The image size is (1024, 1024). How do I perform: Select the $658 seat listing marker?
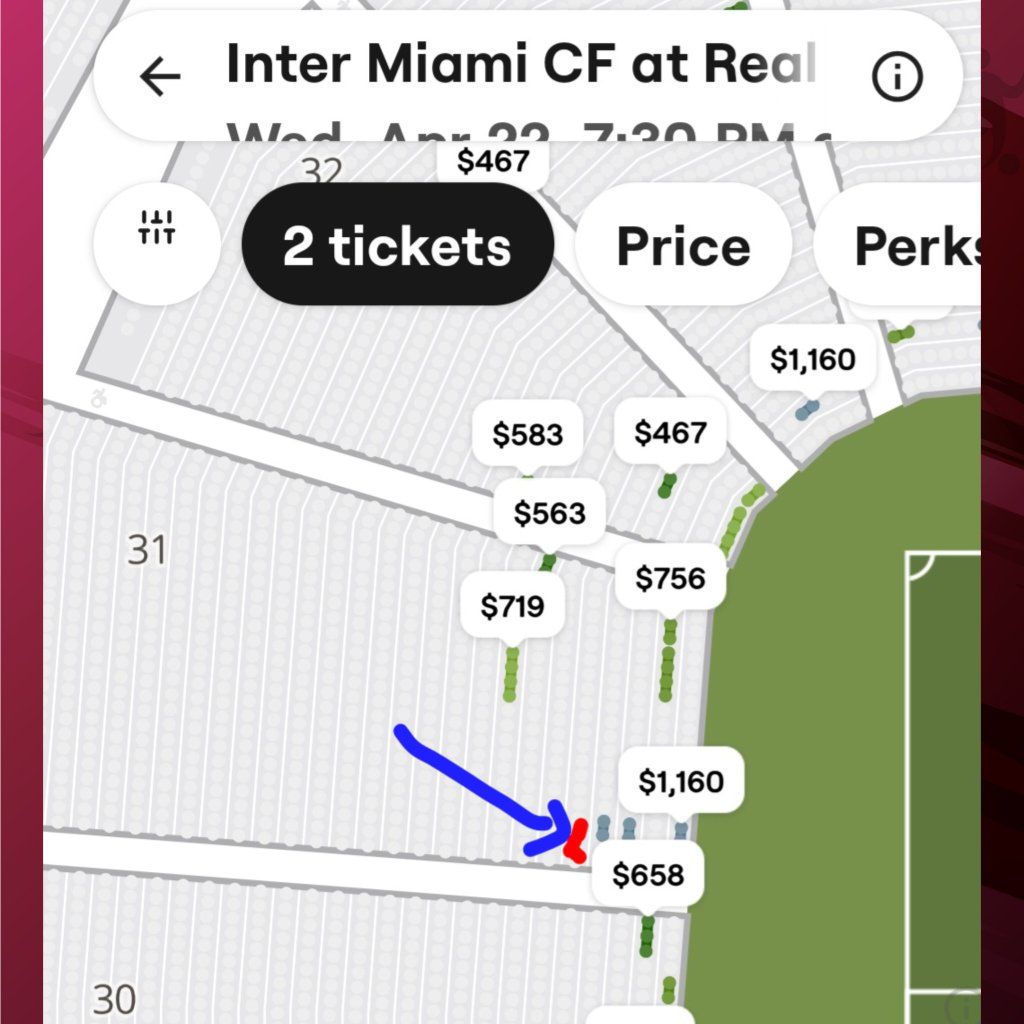point(648,876)
